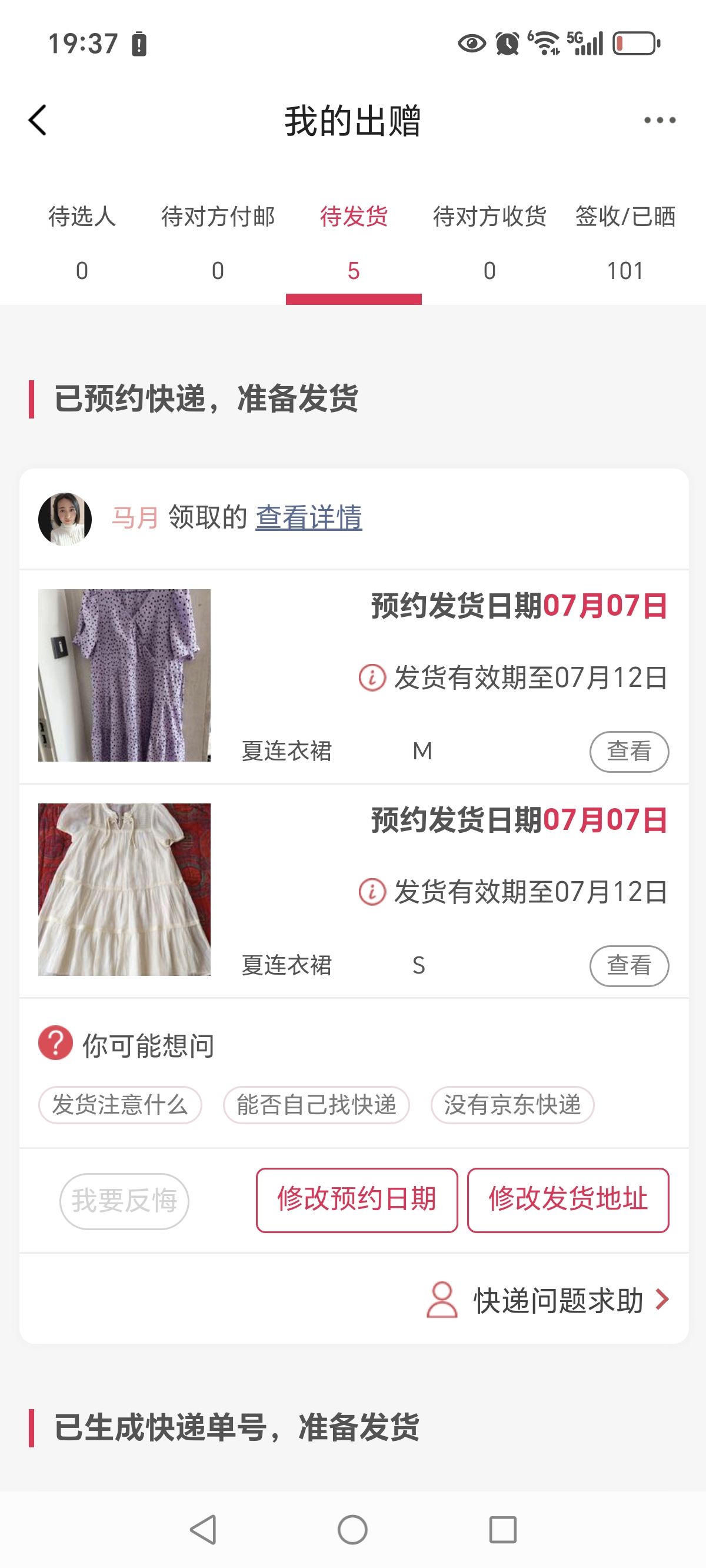Tap the system home button

click(x=352, y=1530)
